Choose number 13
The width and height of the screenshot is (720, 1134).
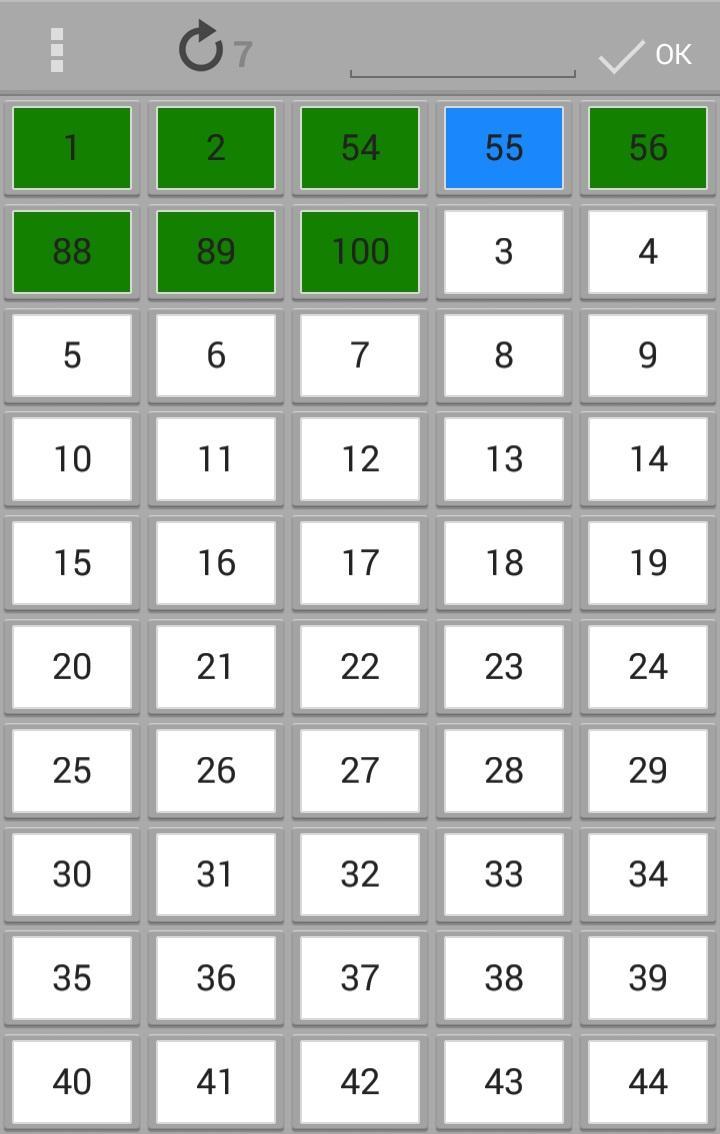[x=504, y=460]
